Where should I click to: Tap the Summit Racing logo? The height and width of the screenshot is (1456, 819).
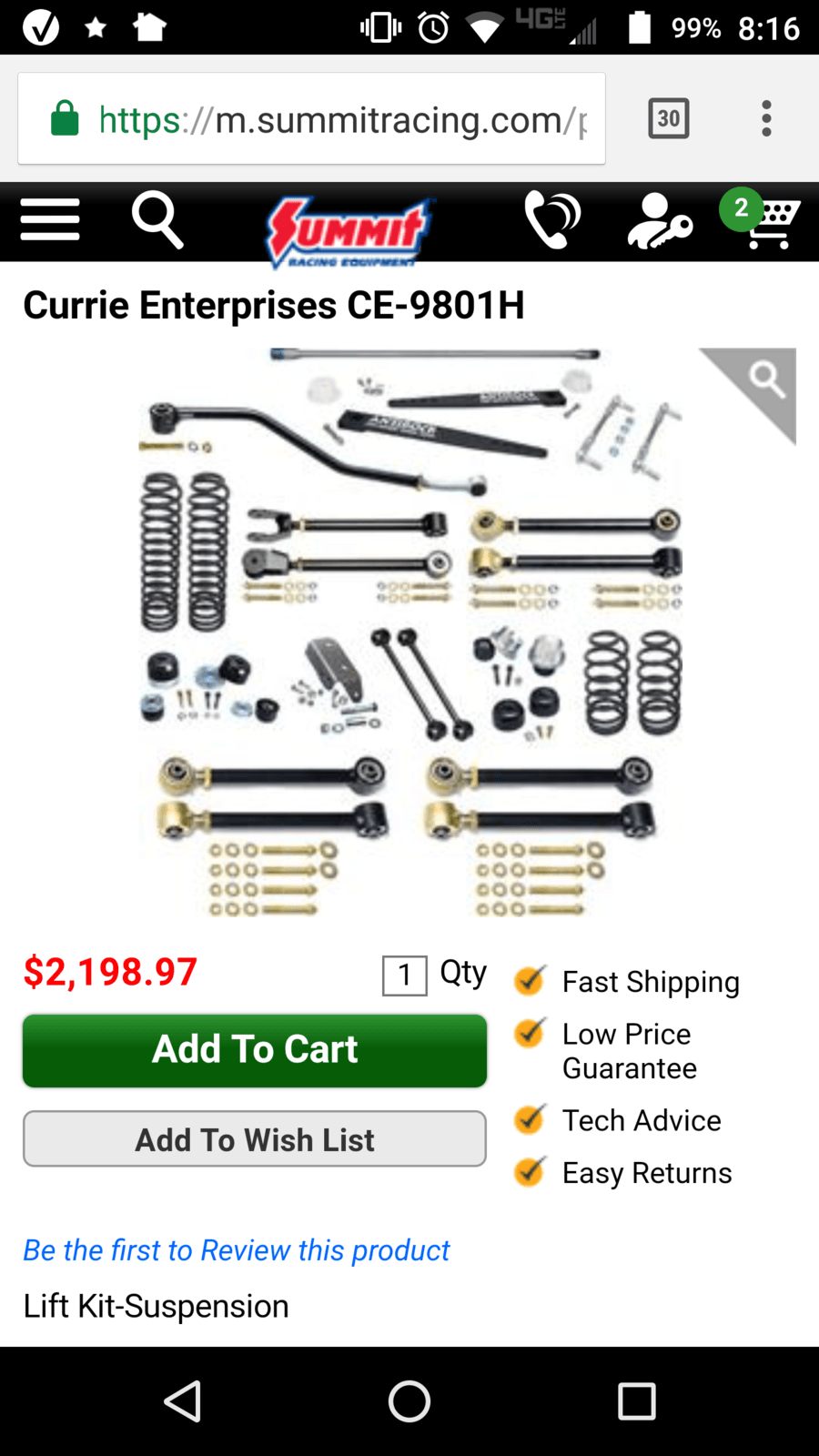[x=349, y=229]
